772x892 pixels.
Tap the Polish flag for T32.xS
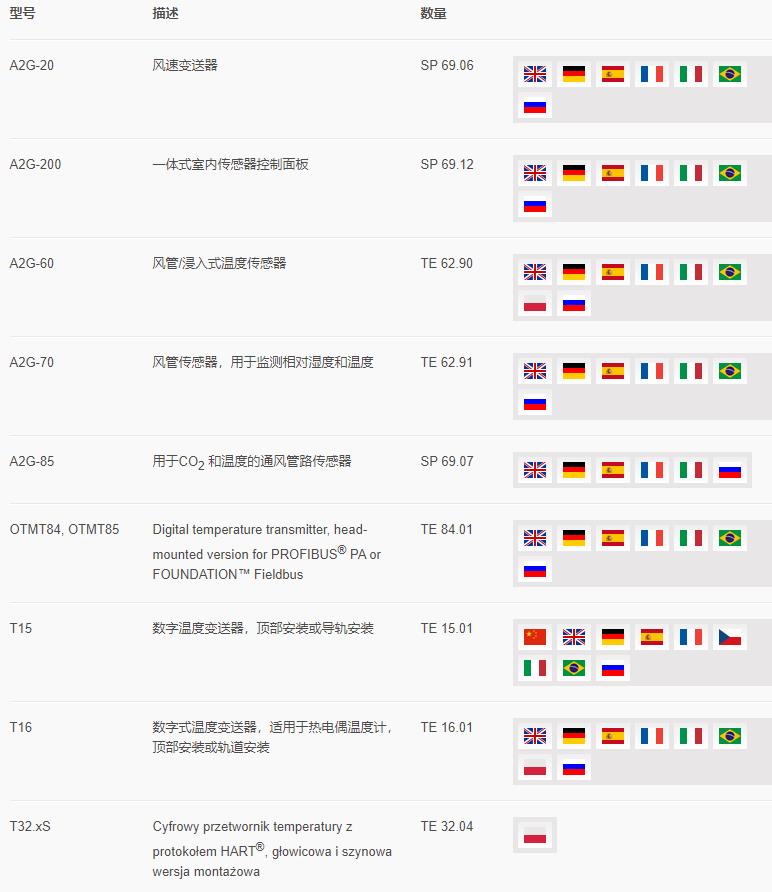[535, 835]
